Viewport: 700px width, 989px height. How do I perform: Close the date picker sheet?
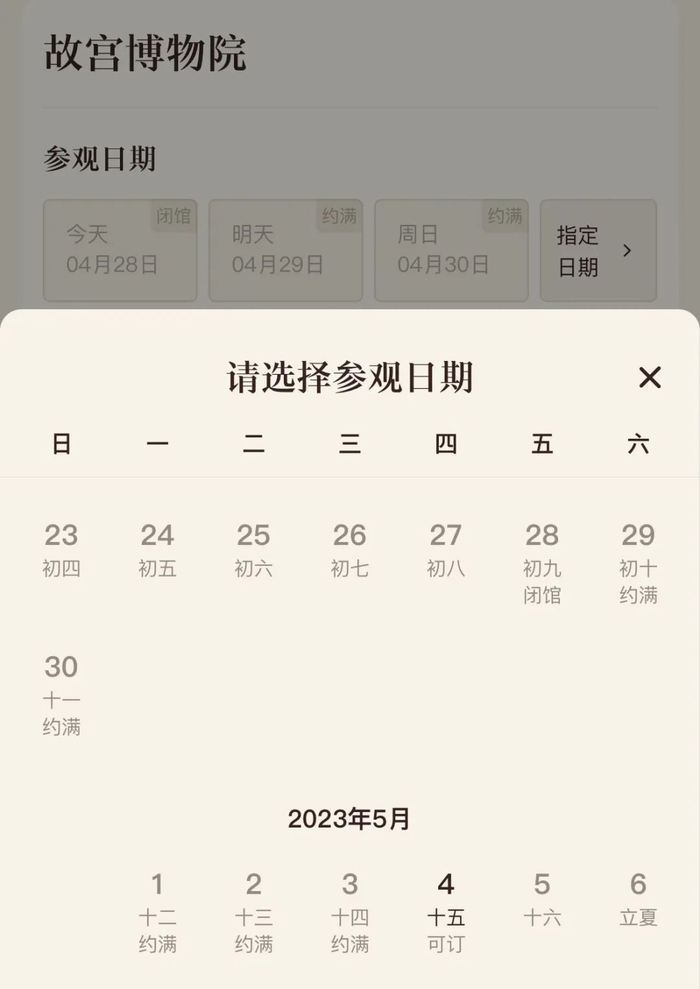click(650, 377)
